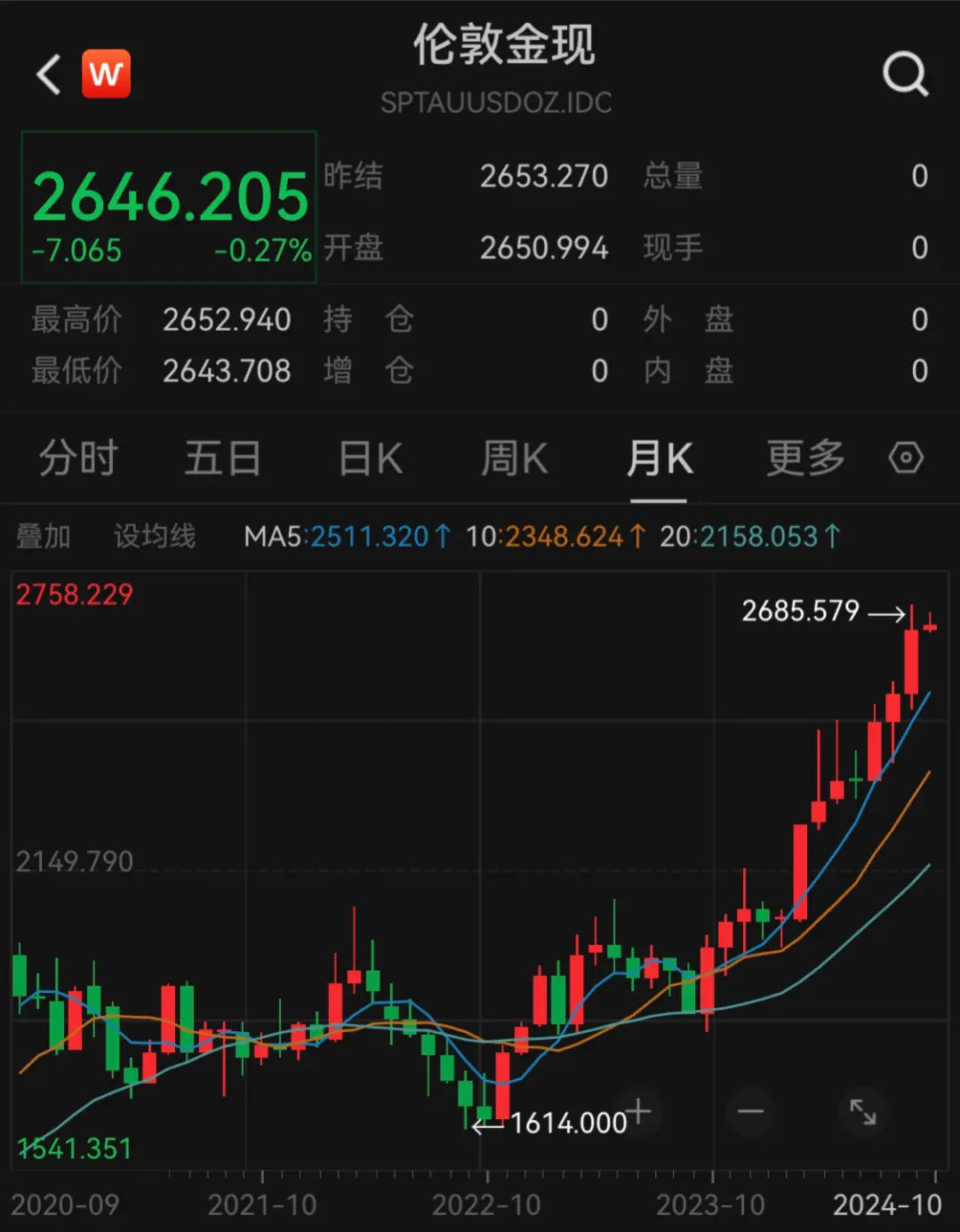Open the 更多 chart period options
The height and width of the screenshot is (1232, 960).
(805, 459)
